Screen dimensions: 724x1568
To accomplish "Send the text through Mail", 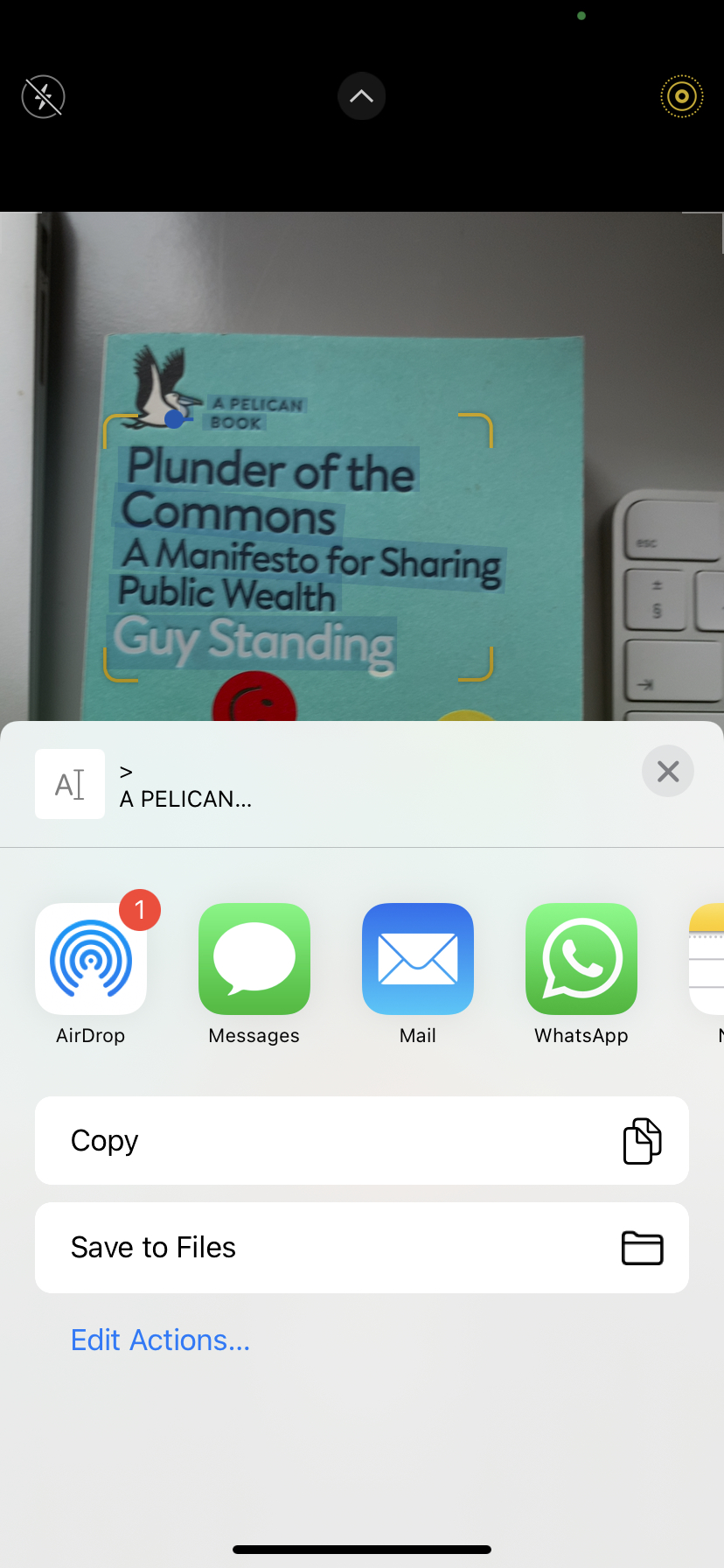I will coord(418,959).
